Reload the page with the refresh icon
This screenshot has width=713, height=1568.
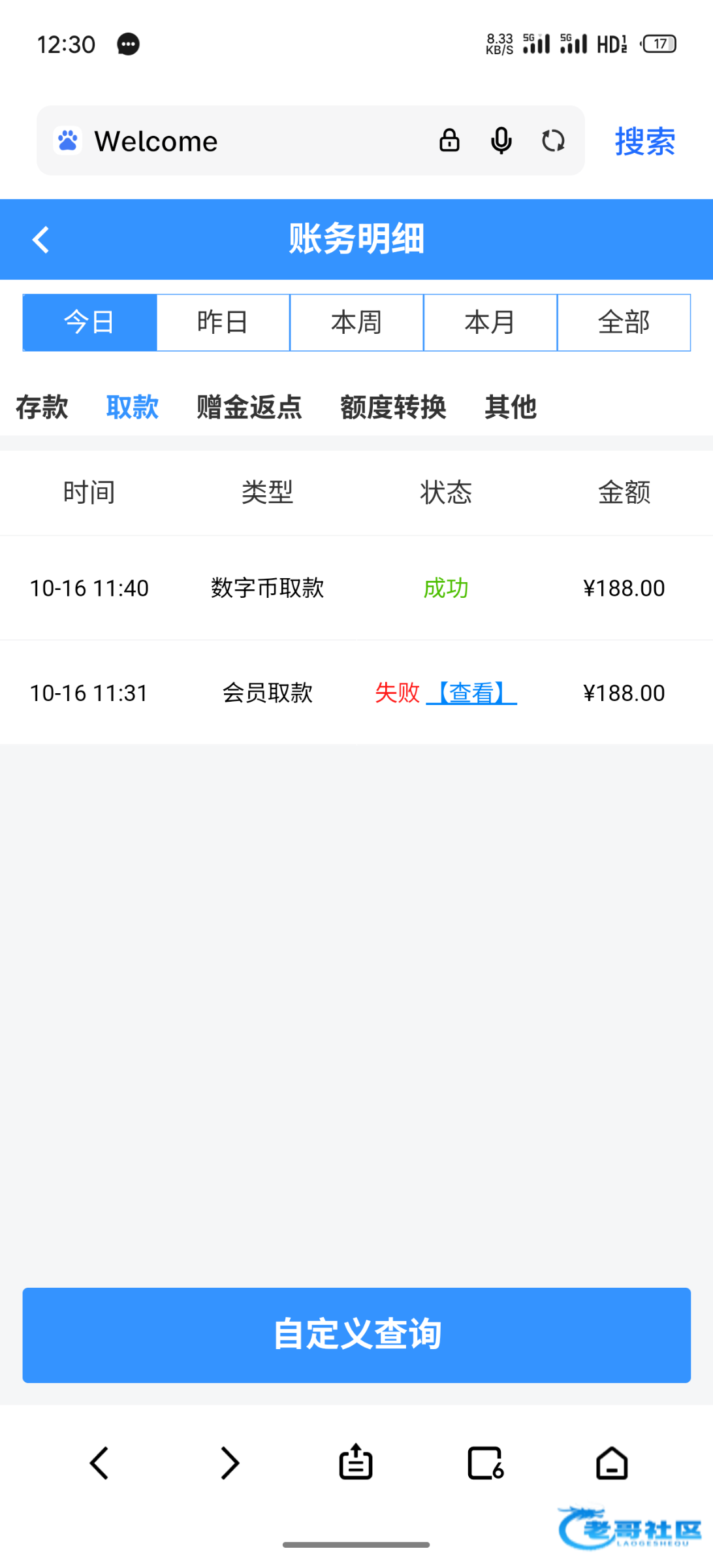[553, 140]
